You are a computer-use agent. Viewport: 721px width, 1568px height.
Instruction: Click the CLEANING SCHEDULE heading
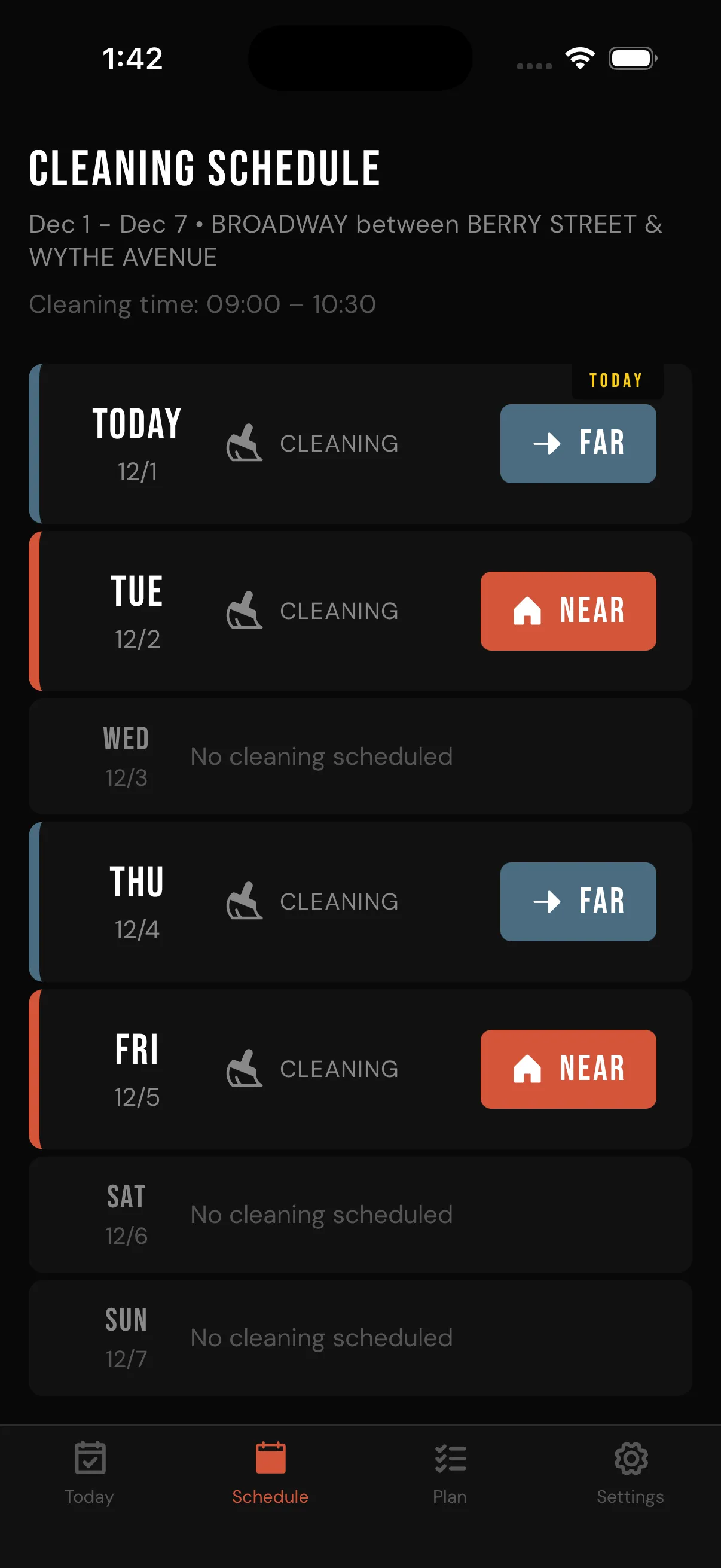205,168
